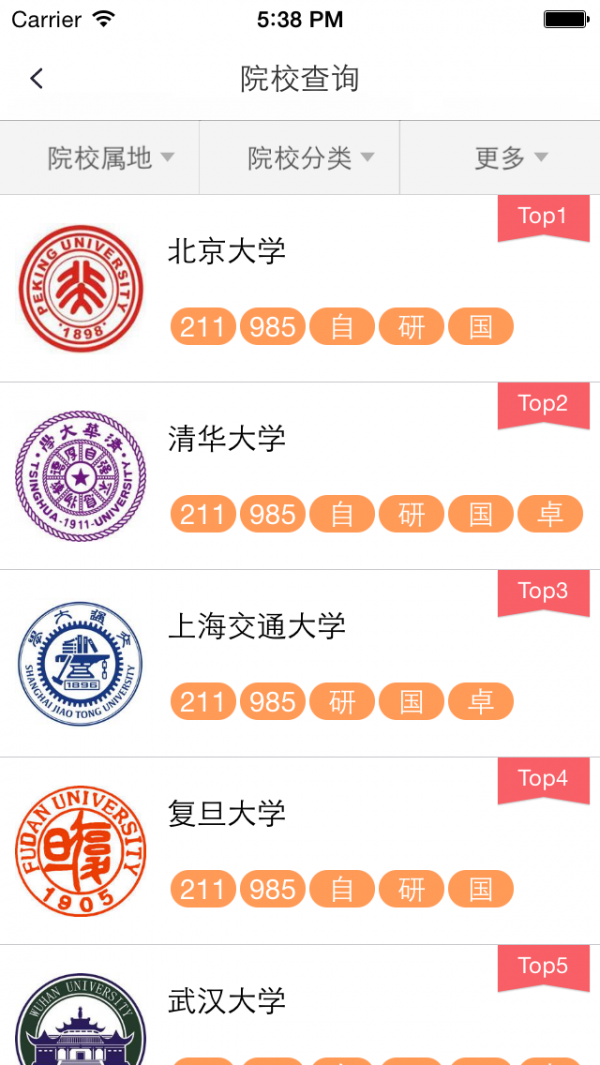Select the 清华大学 row

click(x=227, y=439)
